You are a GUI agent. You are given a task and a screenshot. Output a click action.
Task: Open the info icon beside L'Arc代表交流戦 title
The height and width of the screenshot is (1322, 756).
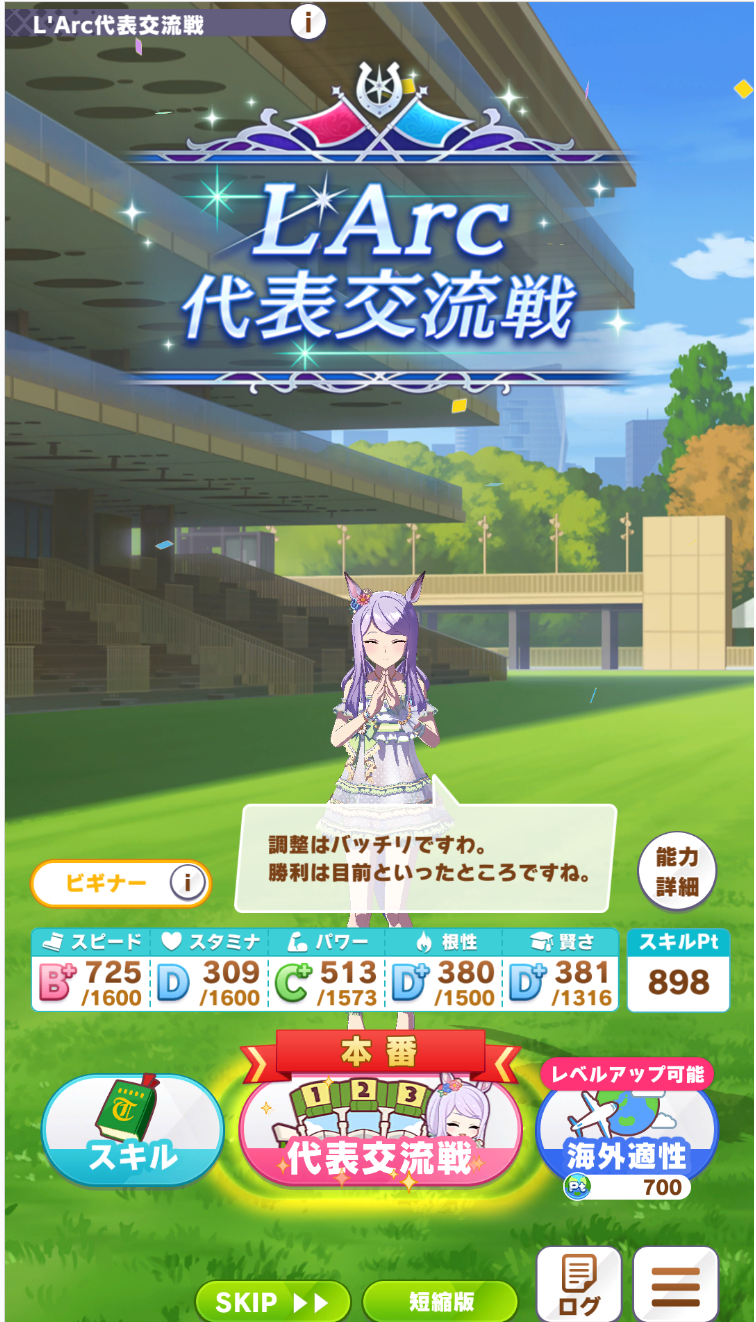[x=308, y=21]
